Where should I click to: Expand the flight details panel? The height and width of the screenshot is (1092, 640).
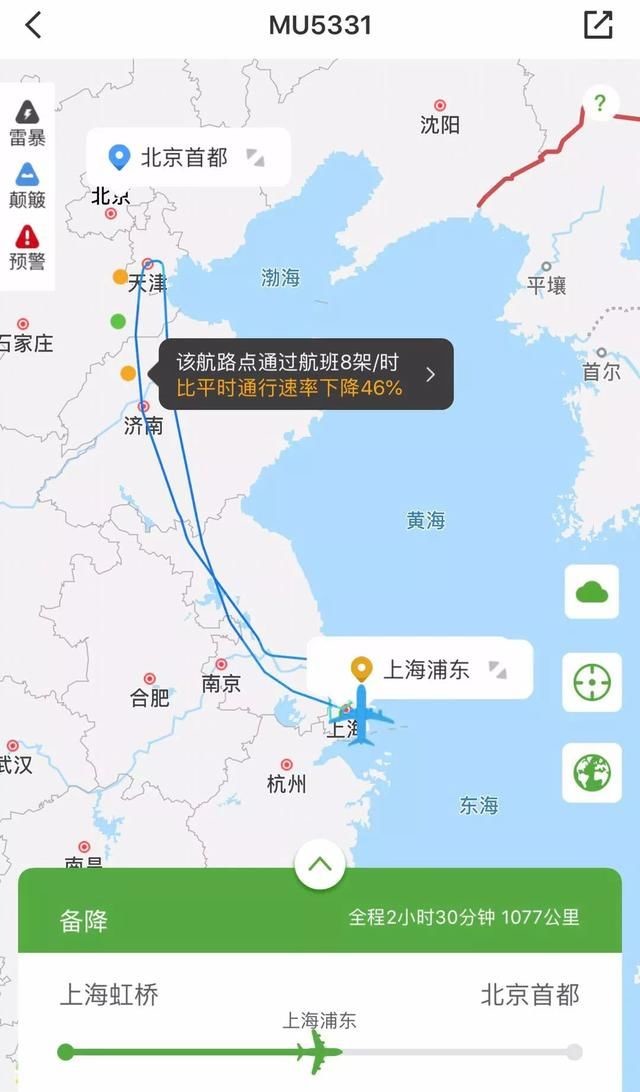point(320,866)
